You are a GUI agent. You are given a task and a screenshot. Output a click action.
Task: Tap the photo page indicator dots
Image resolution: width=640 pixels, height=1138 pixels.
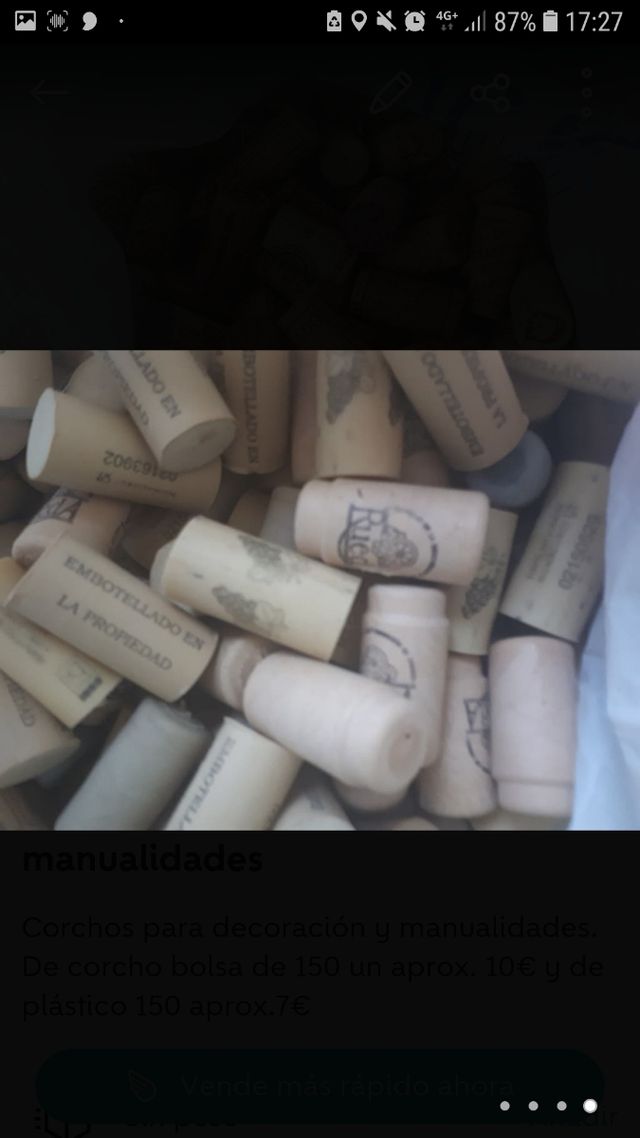(547, 1106)
